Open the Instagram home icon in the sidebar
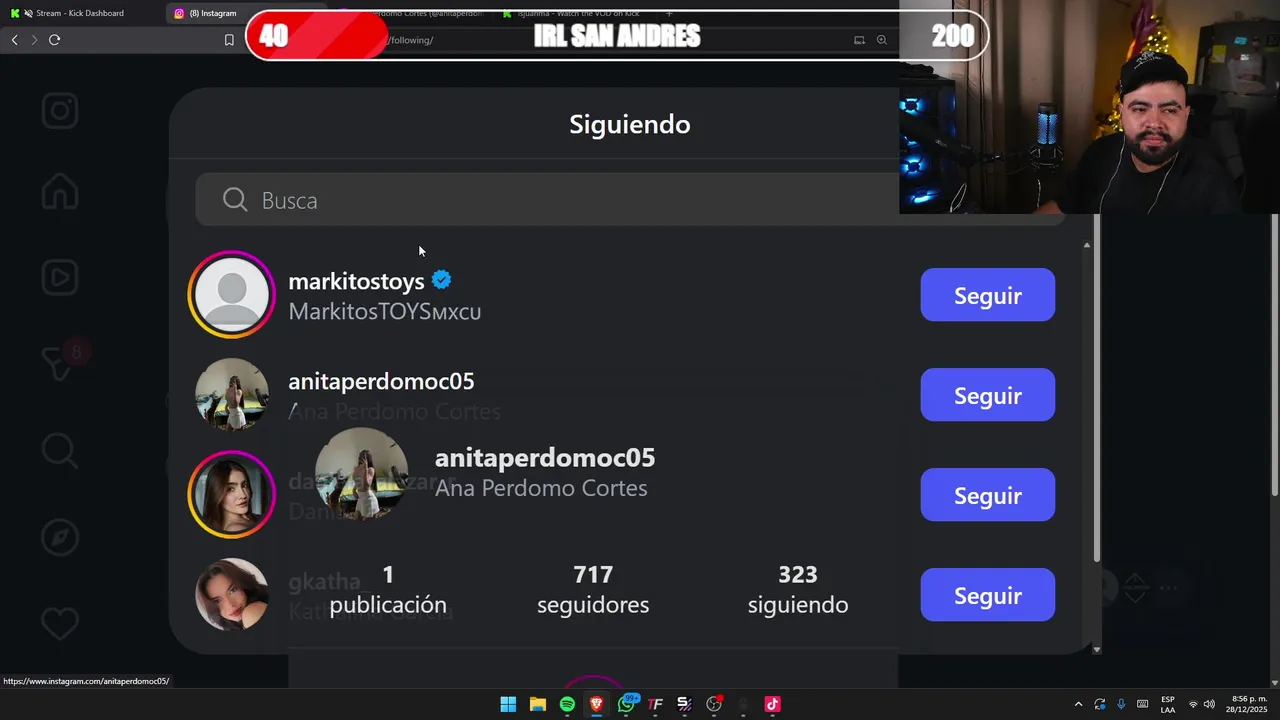This screenshot has width=1280, height=720. (60, 191)
